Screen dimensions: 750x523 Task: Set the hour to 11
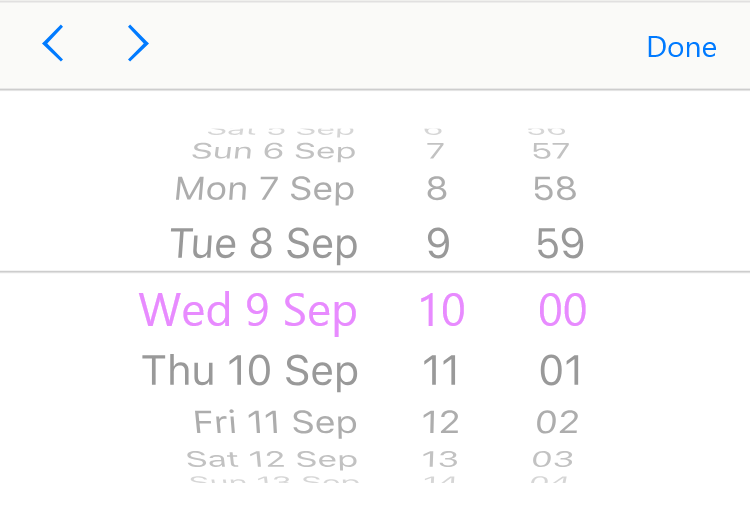click(x=440, y=371)
